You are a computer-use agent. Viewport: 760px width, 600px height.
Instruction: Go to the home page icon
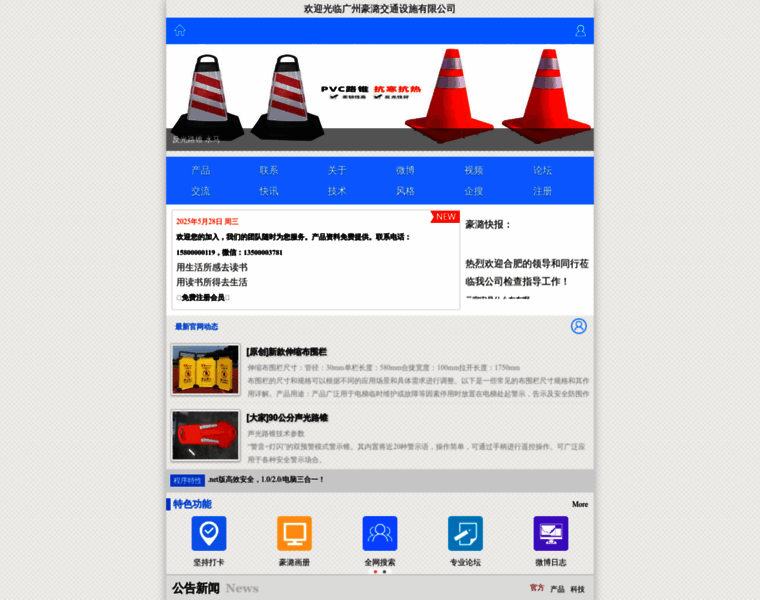(180, 30)
